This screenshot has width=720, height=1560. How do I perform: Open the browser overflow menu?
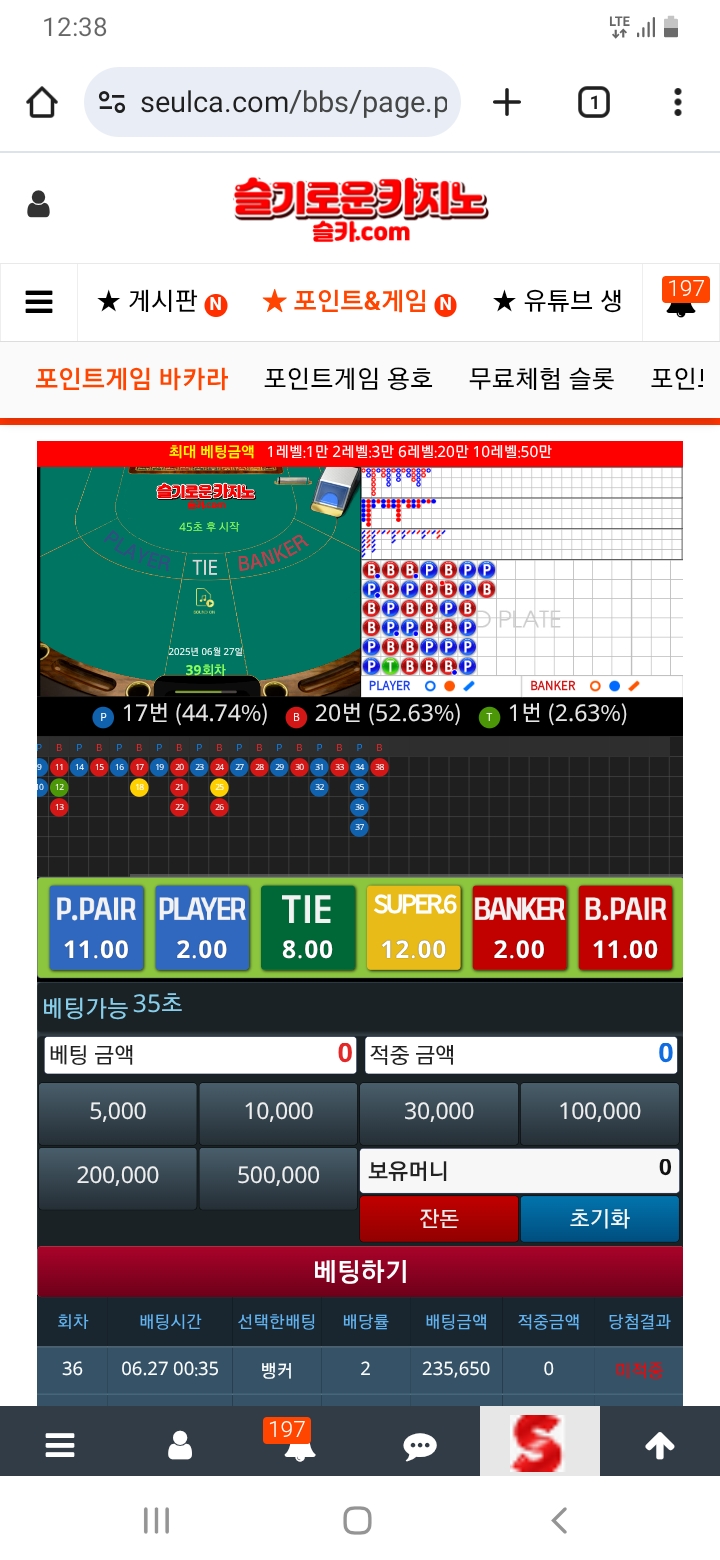(678, 102)
